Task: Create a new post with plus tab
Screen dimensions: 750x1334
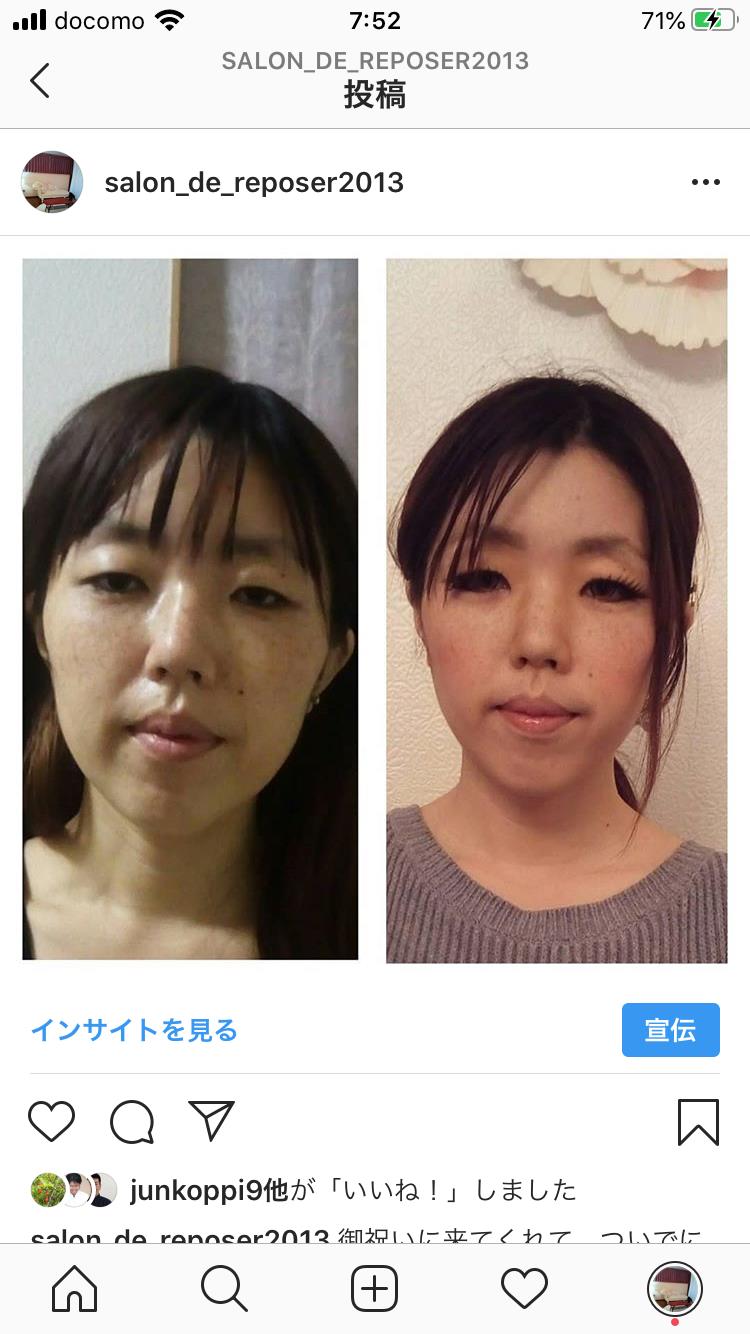Action: pos(375,1289)
